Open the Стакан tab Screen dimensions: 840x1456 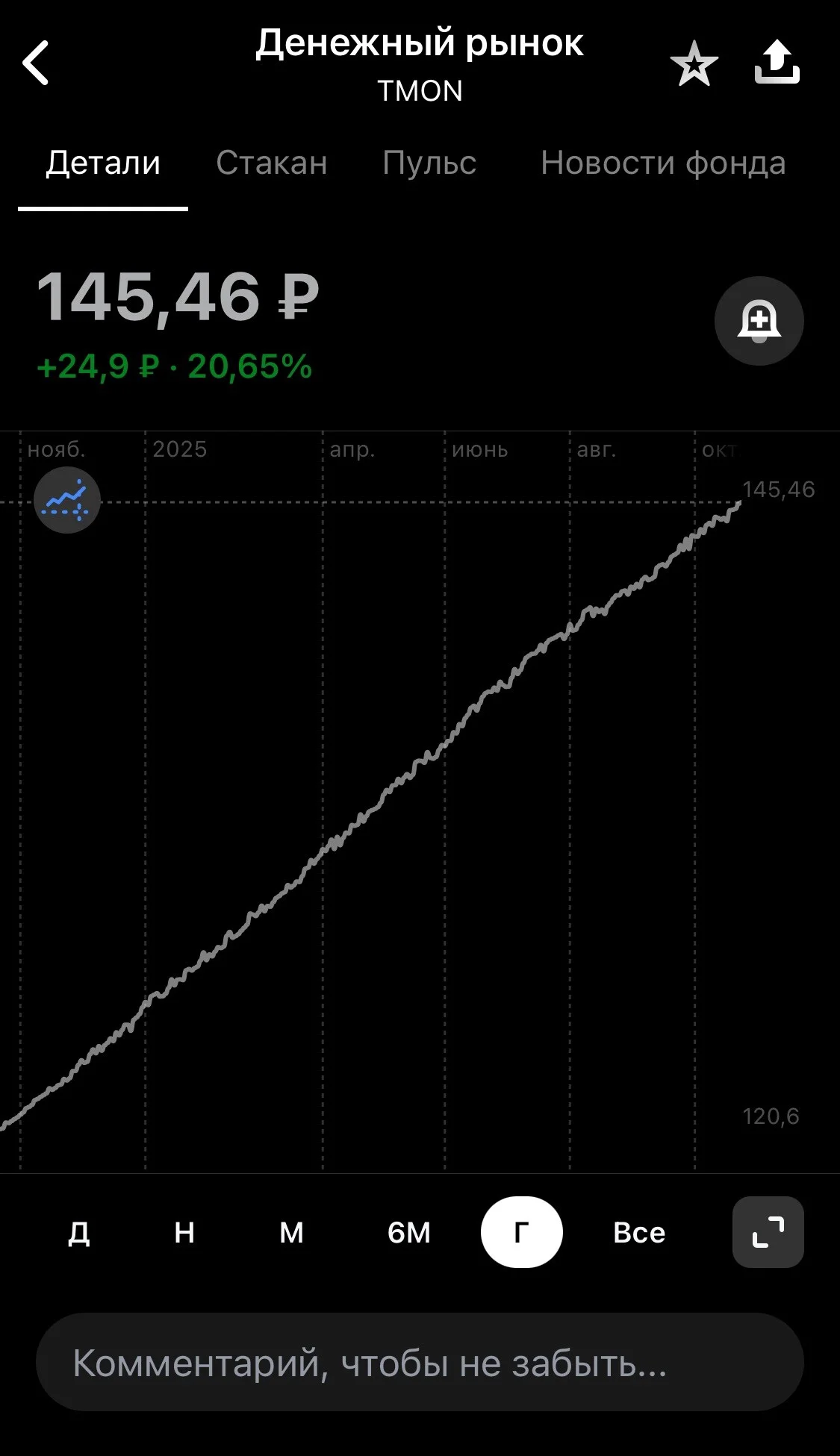[272, 163]
